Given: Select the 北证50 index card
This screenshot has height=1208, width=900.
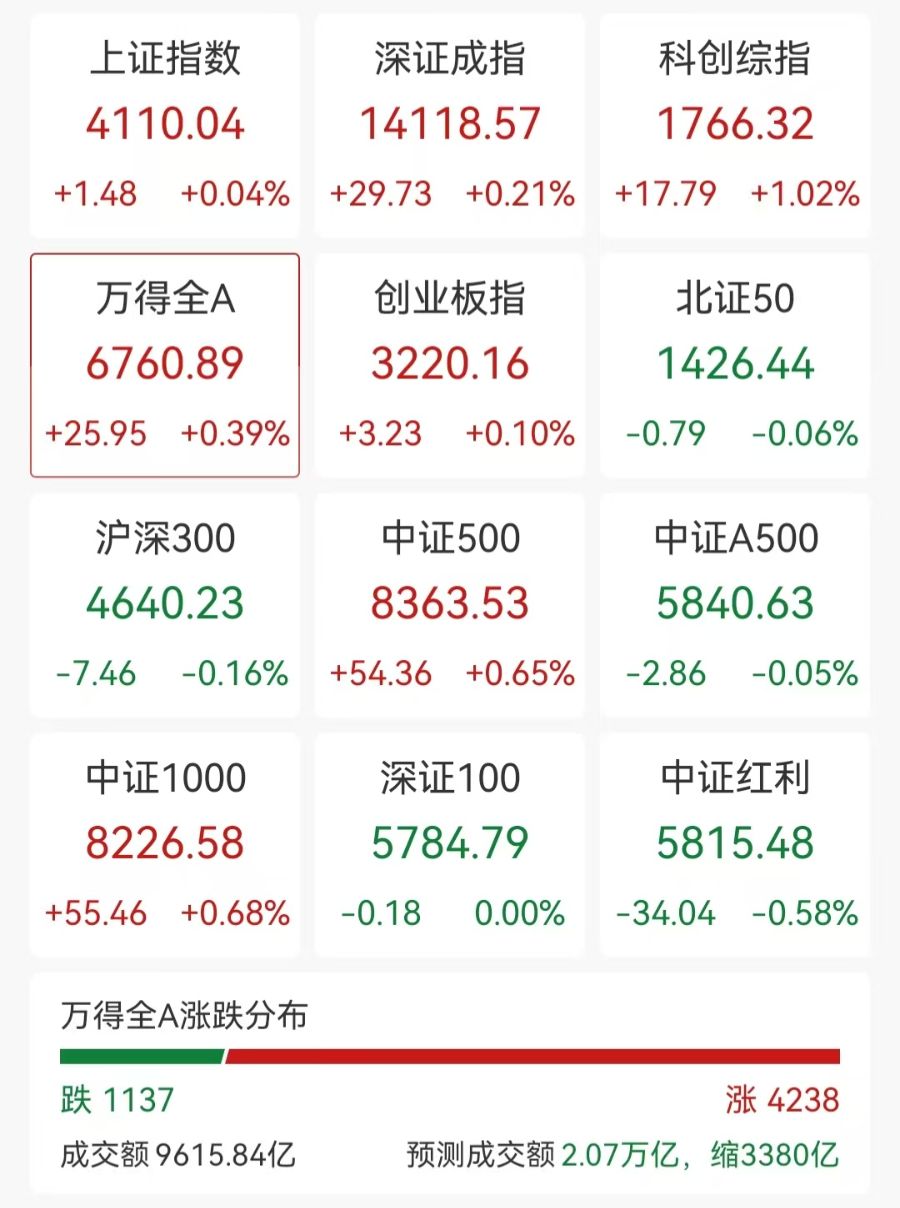Looking at the screenshot, I should (x=735, y=365).
